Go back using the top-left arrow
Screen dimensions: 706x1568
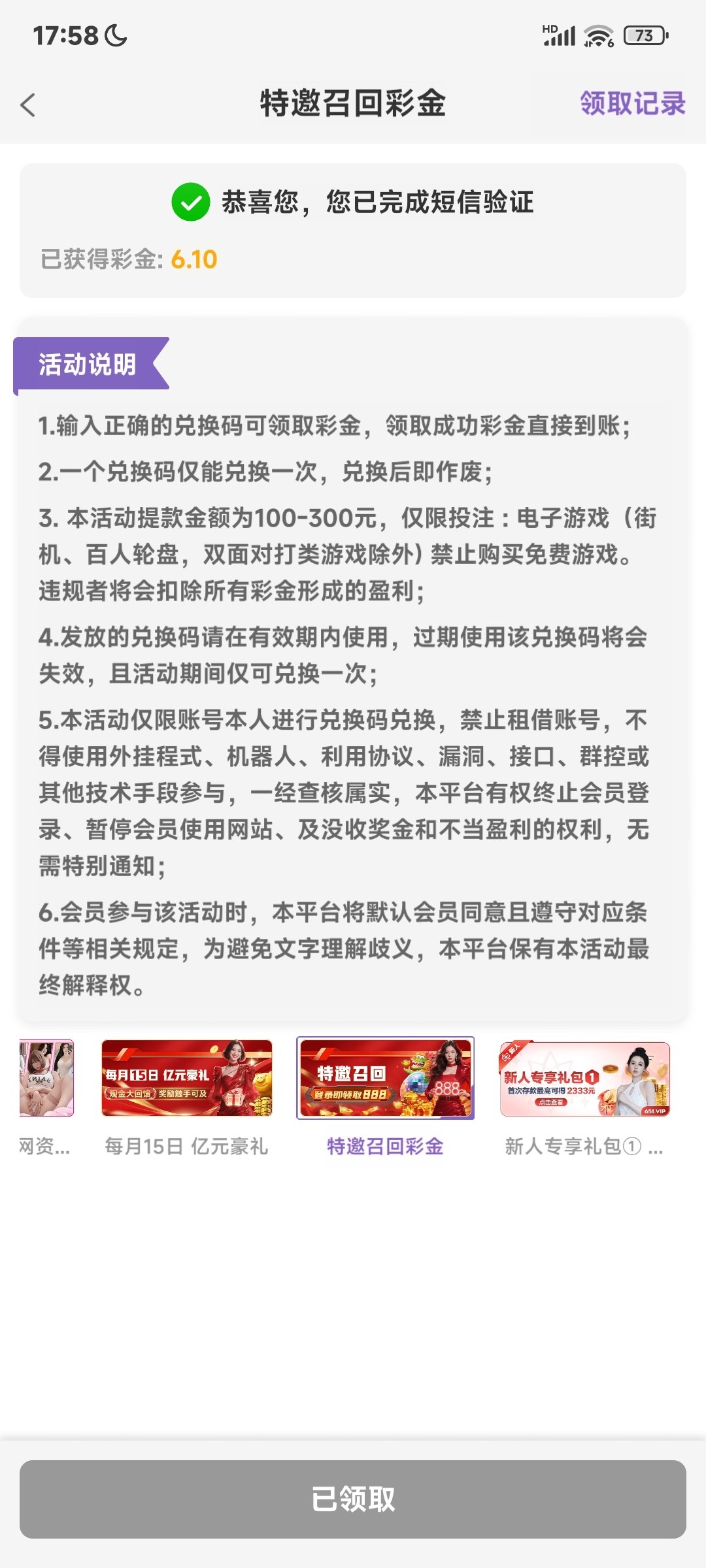[27, 105]
